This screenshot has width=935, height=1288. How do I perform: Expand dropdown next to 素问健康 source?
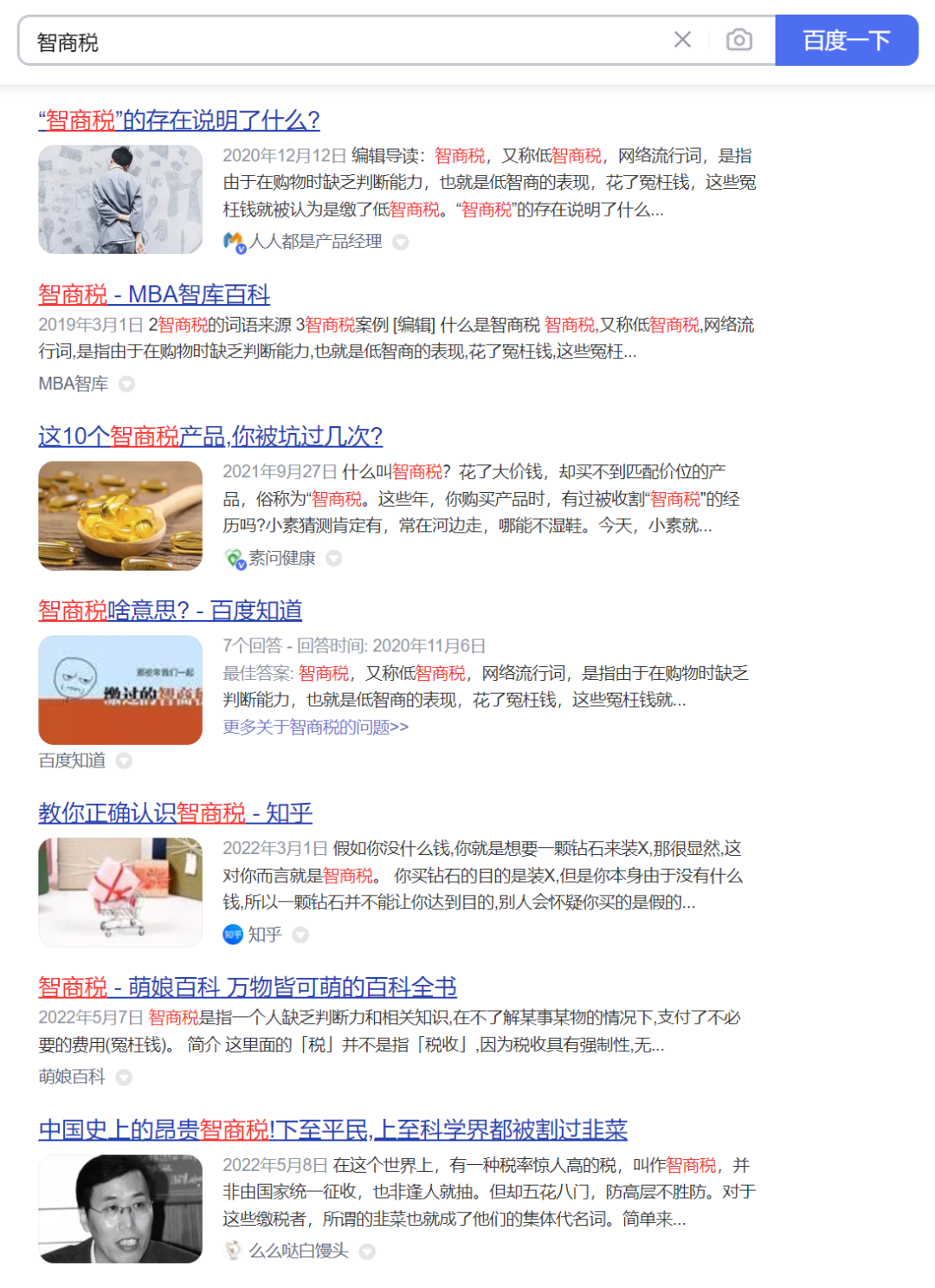coord(334,559)
